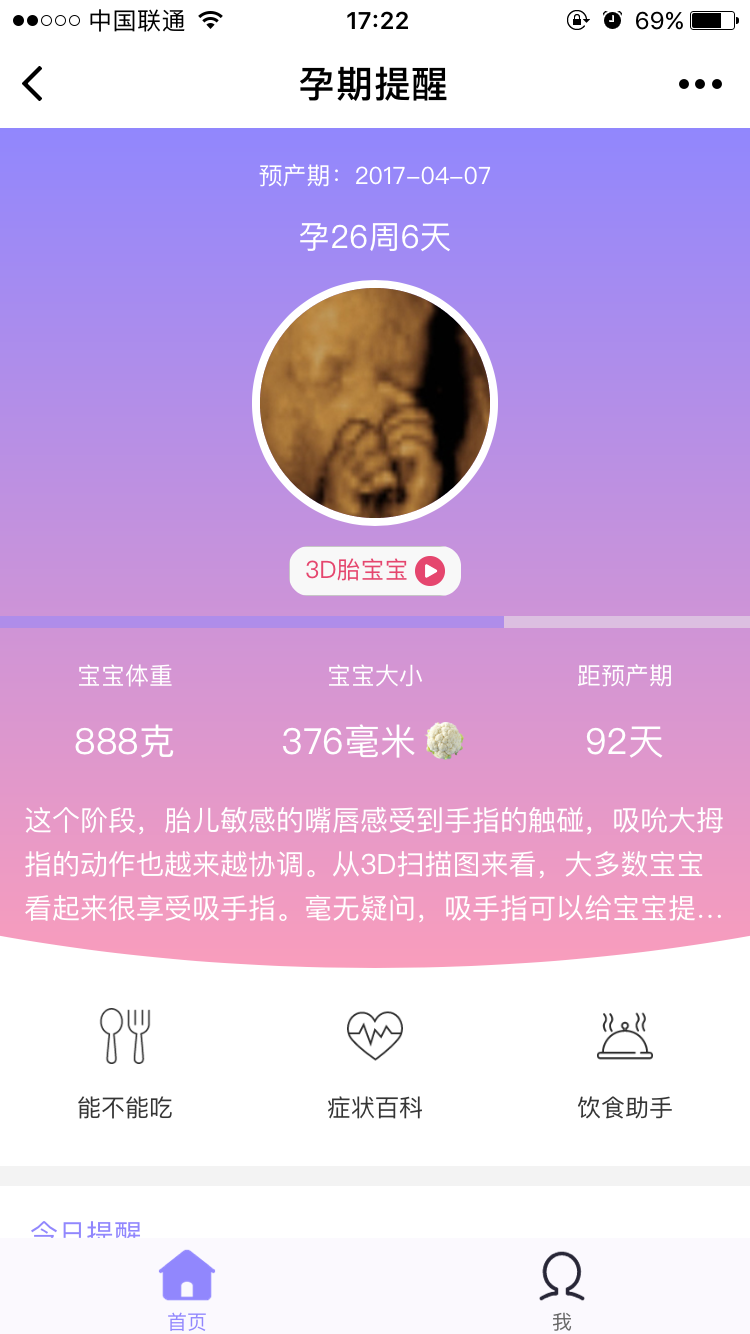Open the three-dot overflow menu
This screenshot has width=750, height=1334.
coord(700,84)
